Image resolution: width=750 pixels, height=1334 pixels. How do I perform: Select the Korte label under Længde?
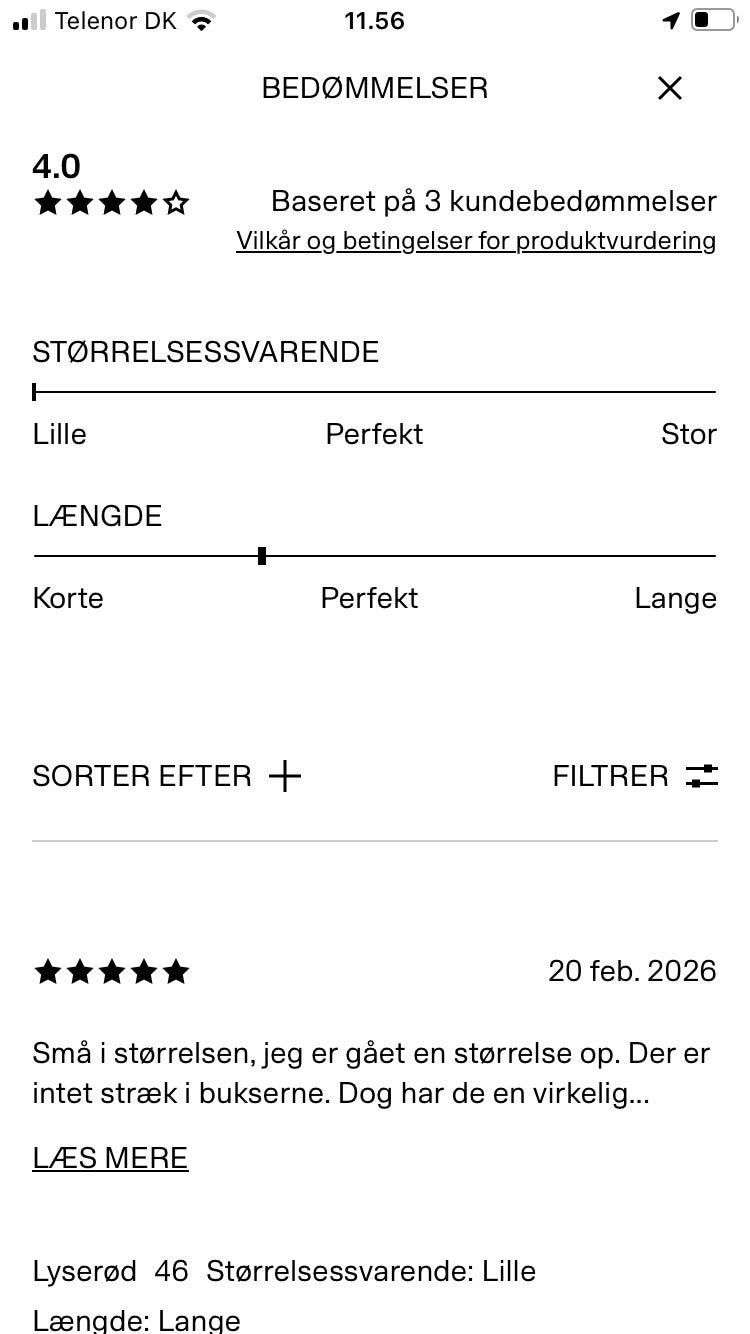(x=68, y=598)
